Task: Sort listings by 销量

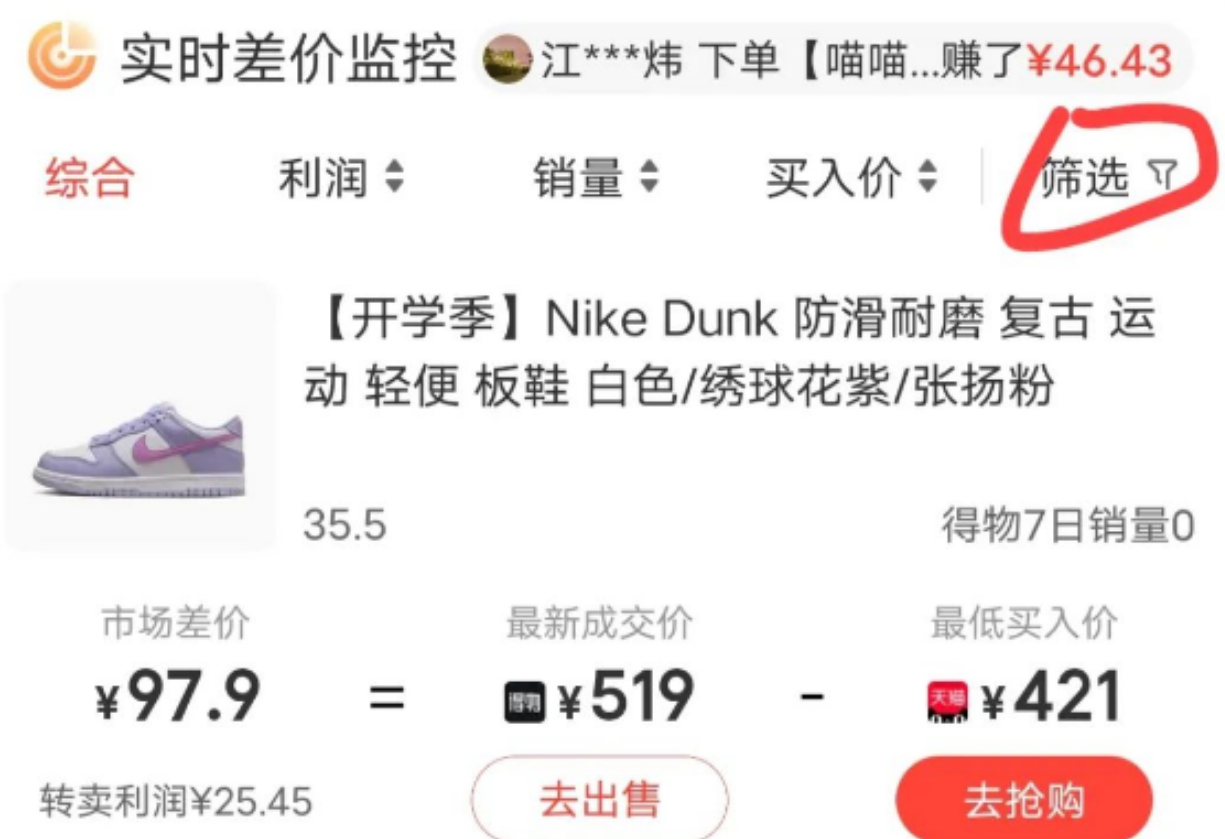Action: click(595, 180)
